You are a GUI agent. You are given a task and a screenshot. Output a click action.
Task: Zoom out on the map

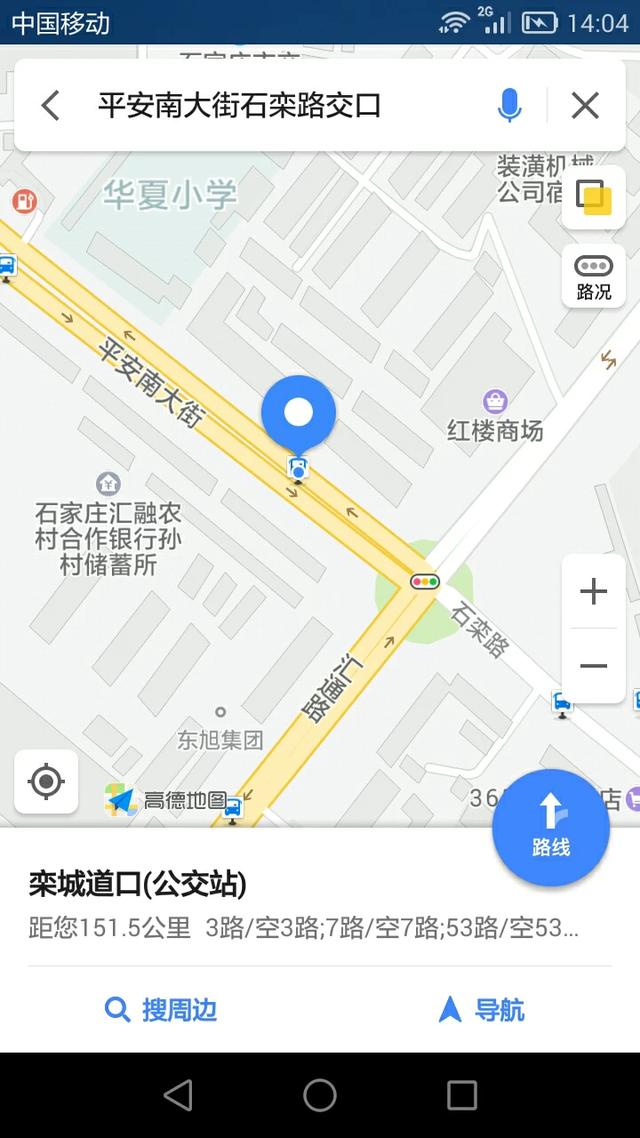coord(594,666)
